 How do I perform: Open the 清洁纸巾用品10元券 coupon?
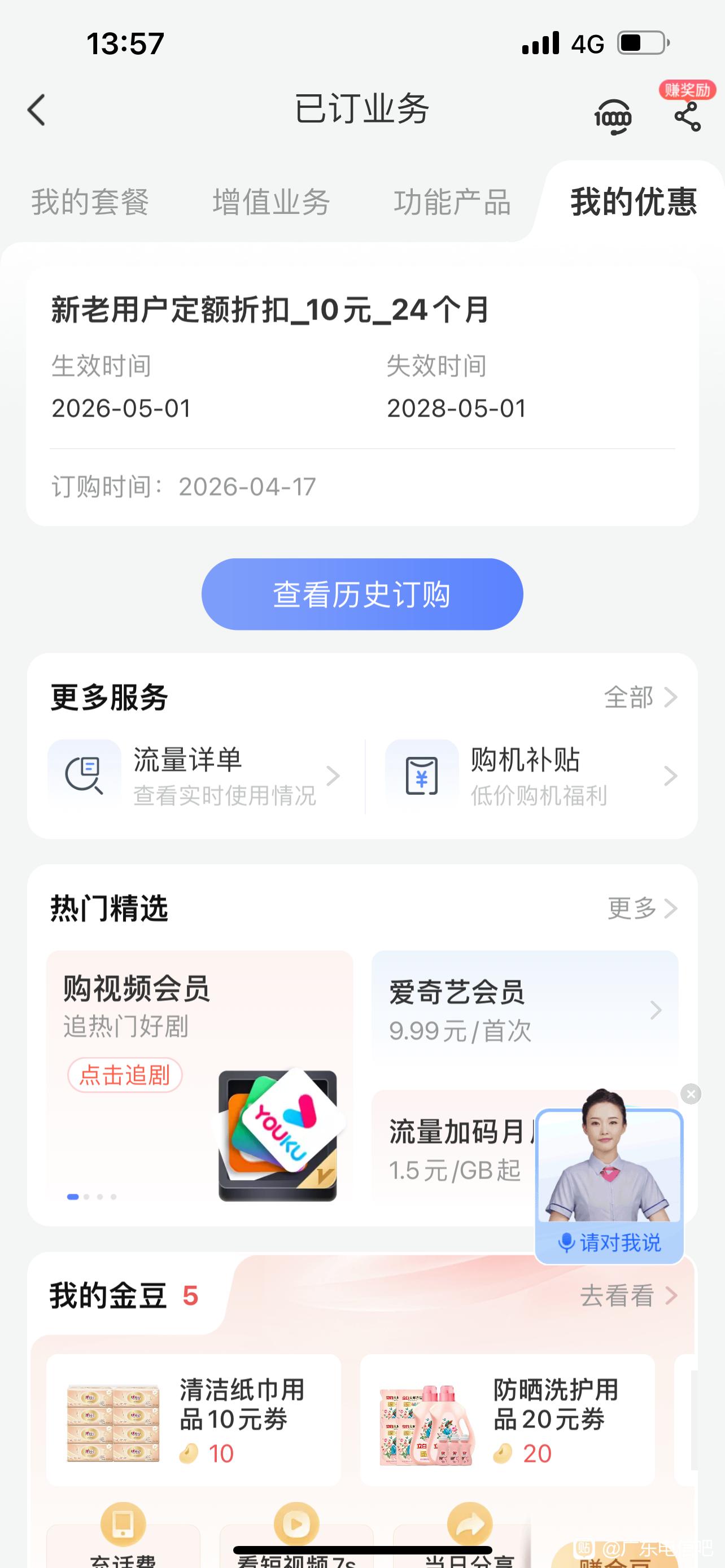[x=194, y=1420]
